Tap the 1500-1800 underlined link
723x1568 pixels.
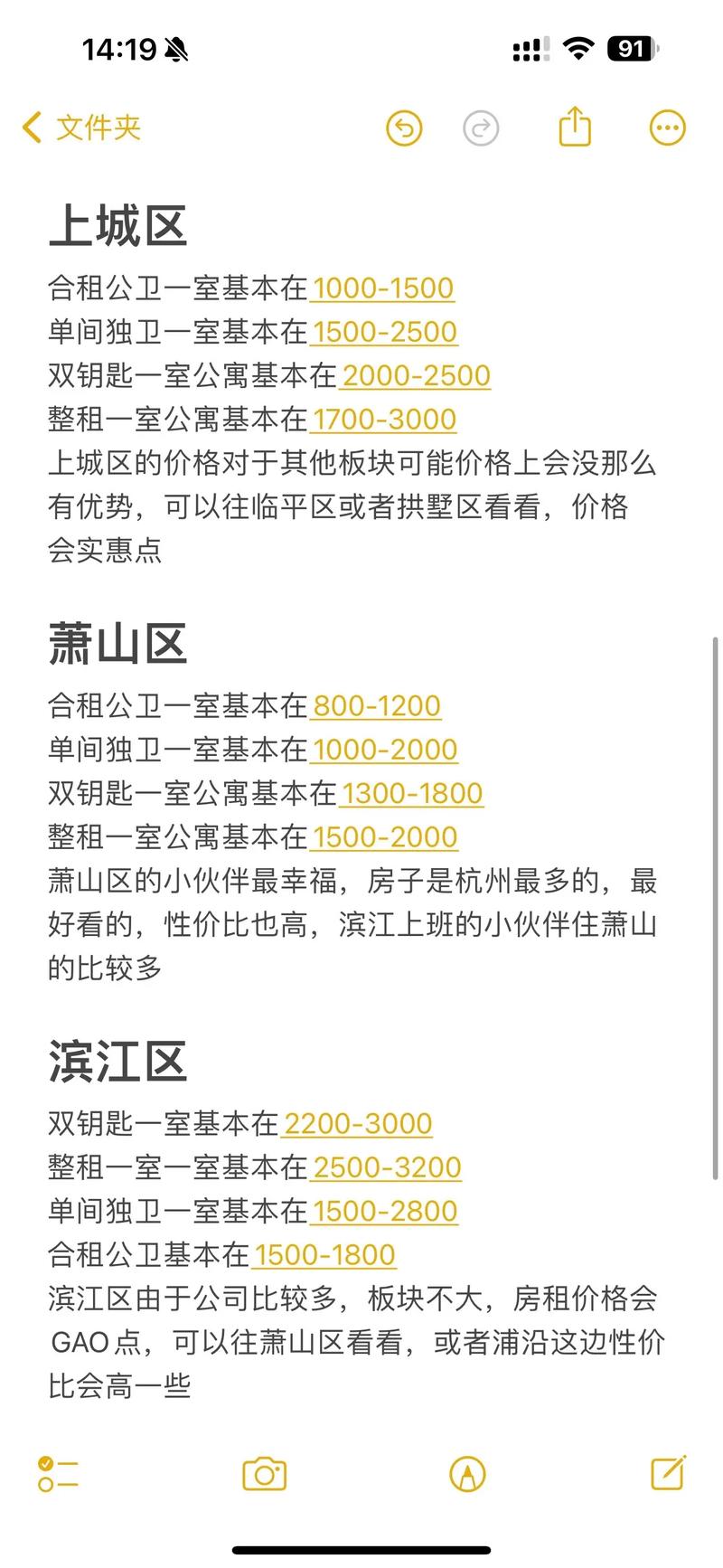(324, 1255)
